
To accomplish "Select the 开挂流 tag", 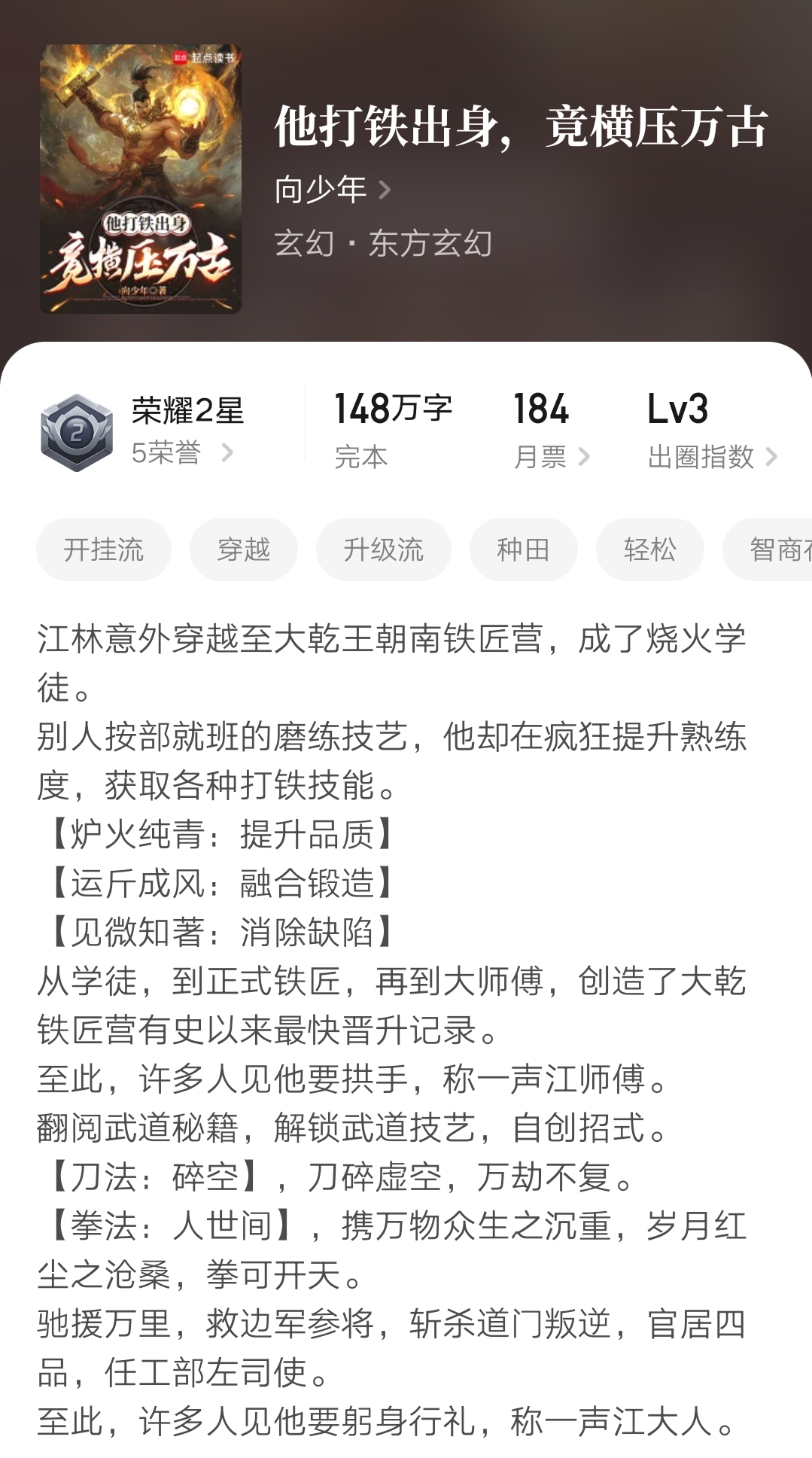I will point(102,549).
